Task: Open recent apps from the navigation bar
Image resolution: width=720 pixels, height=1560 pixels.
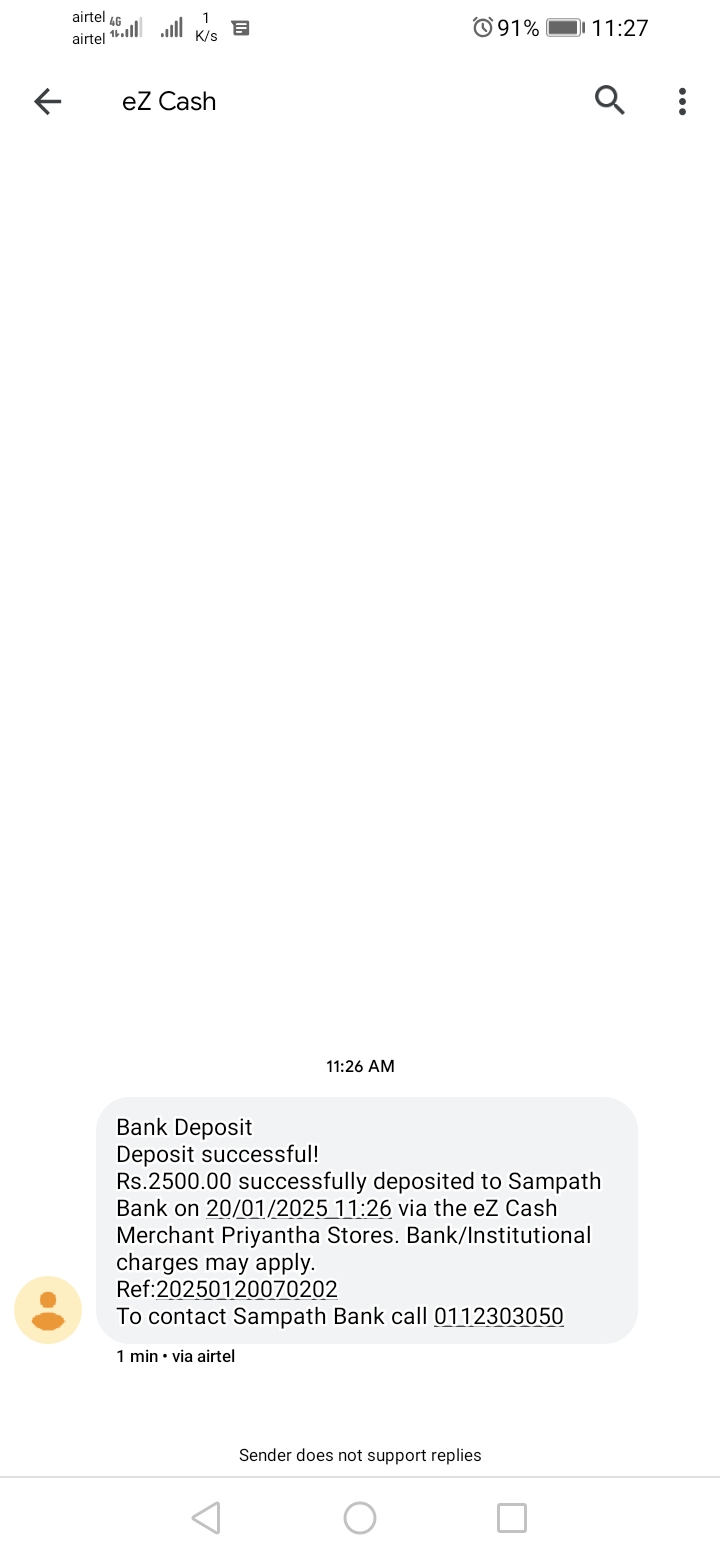Action: coord(511,1518)
